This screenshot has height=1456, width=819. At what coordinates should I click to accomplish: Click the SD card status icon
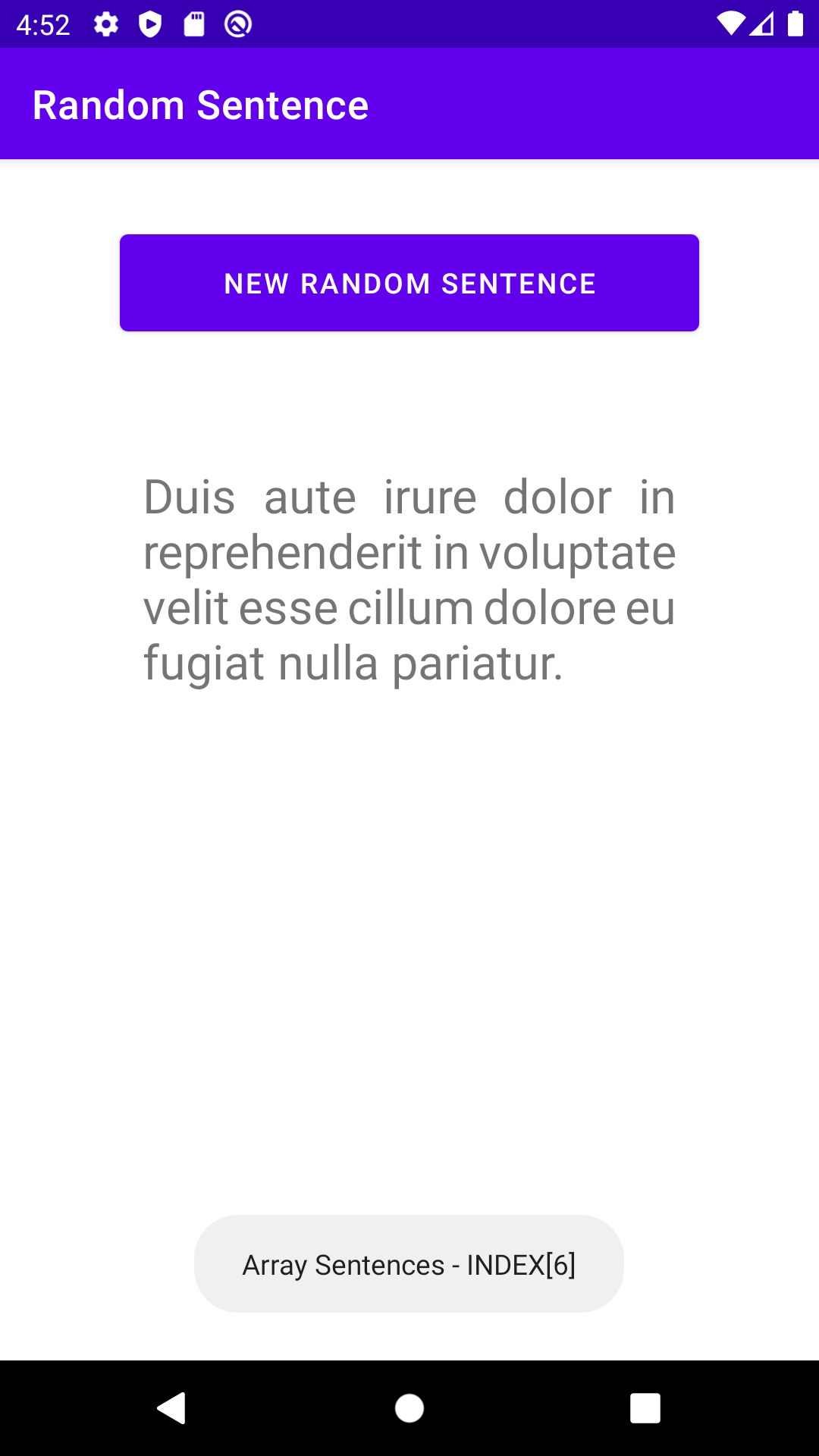[194, 24]
